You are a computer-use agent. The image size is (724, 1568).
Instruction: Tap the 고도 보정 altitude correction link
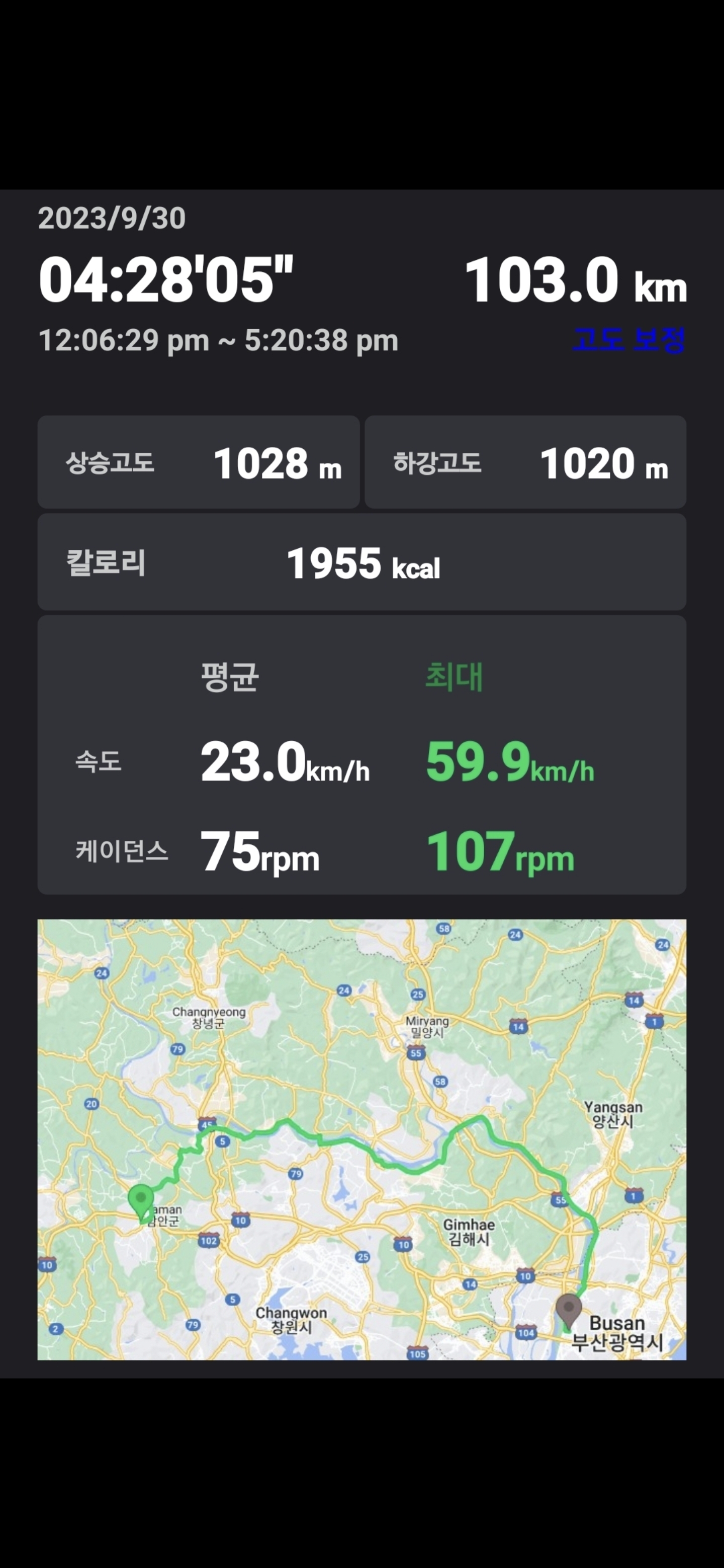point(628,340)
